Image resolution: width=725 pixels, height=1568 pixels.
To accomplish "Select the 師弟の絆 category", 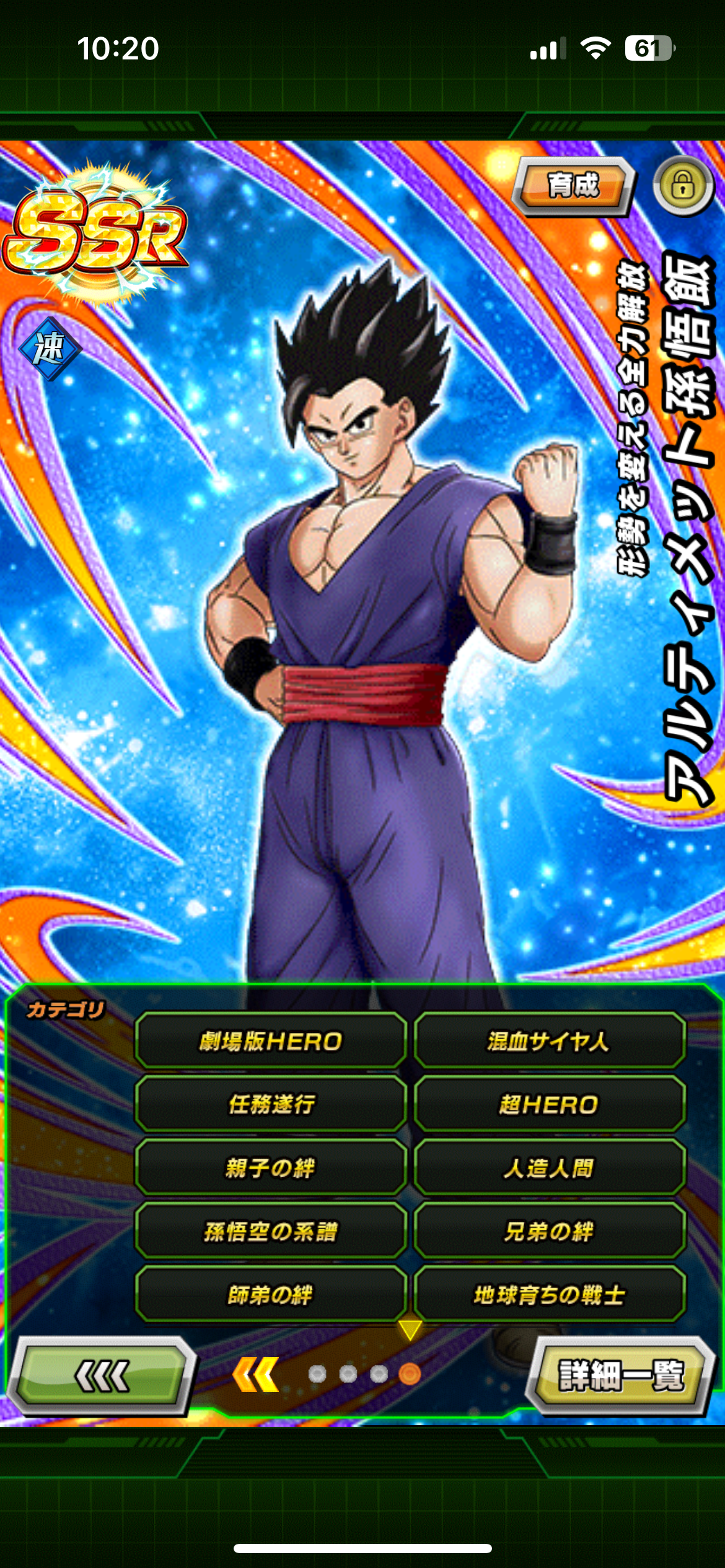I will pyautogui.click(x=271, y=1294).
